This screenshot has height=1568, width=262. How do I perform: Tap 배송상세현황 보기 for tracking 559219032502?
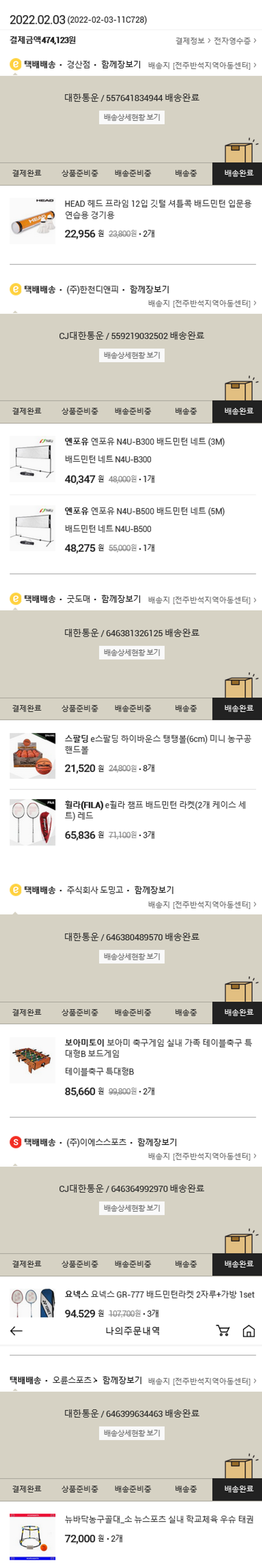(x=132, y=355)
